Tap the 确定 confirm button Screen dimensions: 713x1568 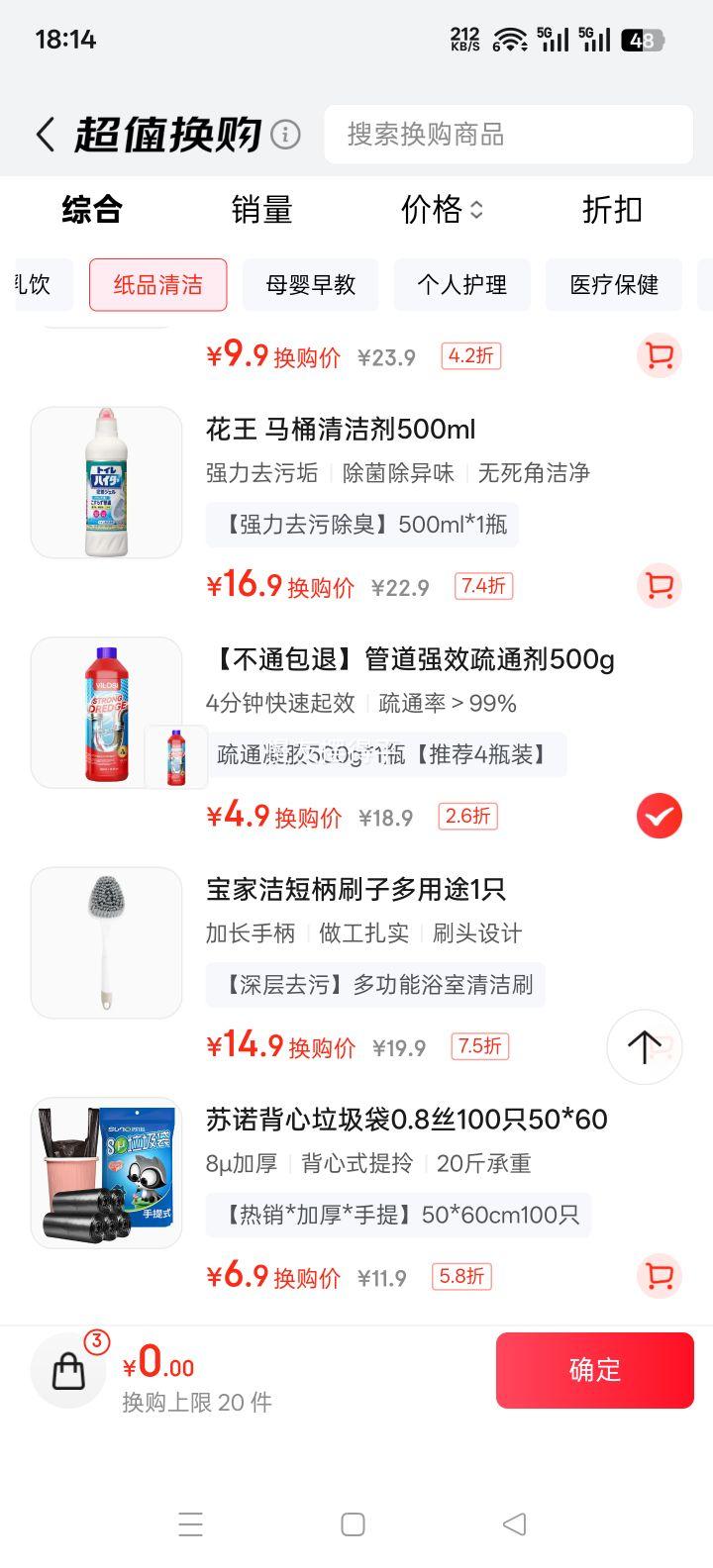click(x=595, y=1370)
